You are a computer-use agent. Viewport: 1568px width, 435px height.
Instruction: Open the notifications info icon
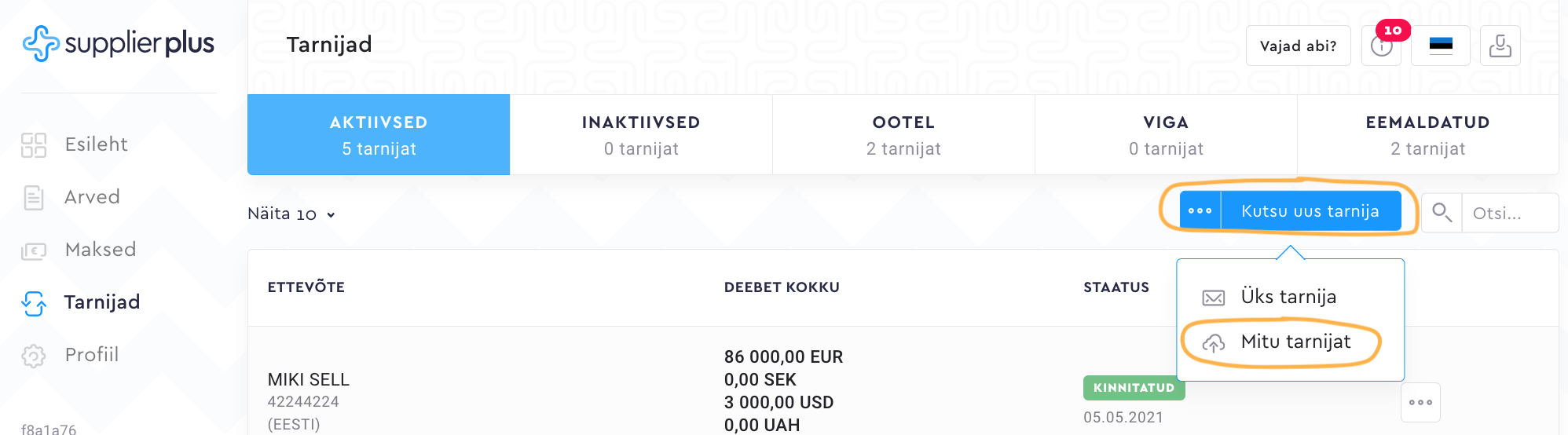tap(1382, 46)
